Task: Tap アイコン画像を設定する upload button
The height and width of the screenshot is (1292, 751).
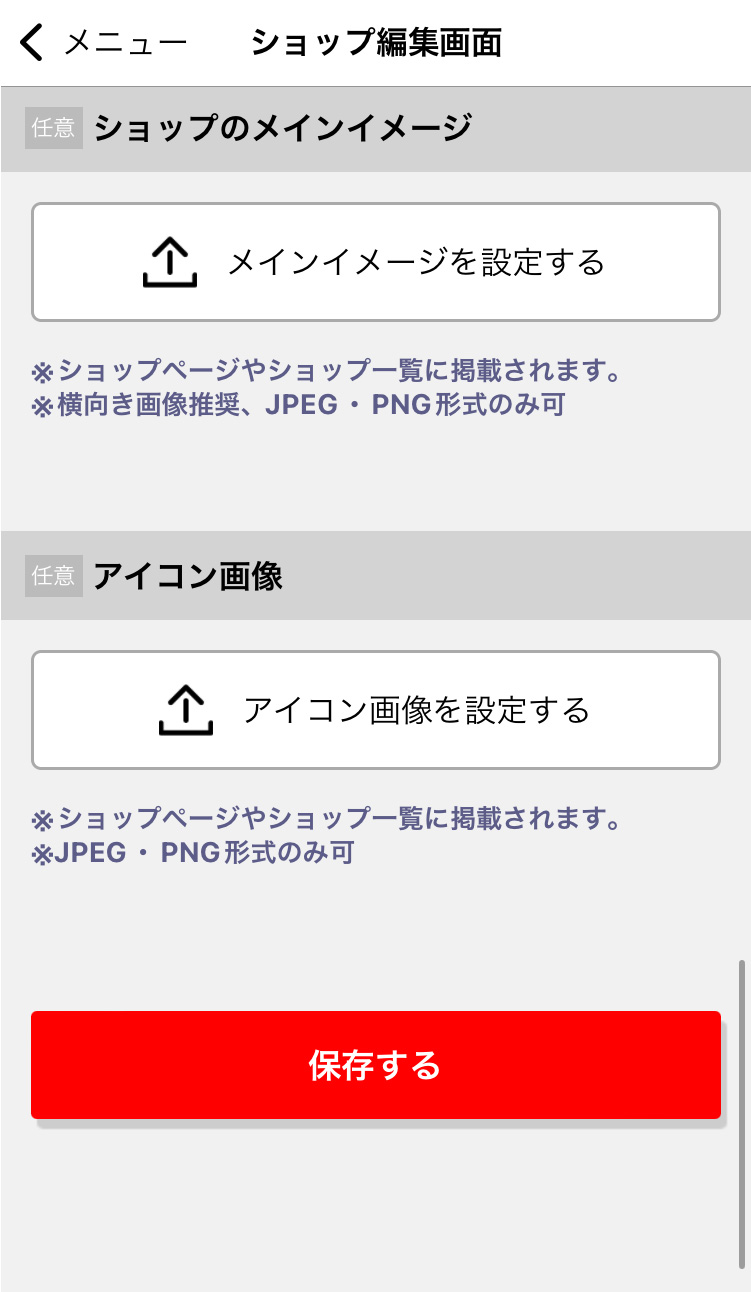Action: (376, 710)
